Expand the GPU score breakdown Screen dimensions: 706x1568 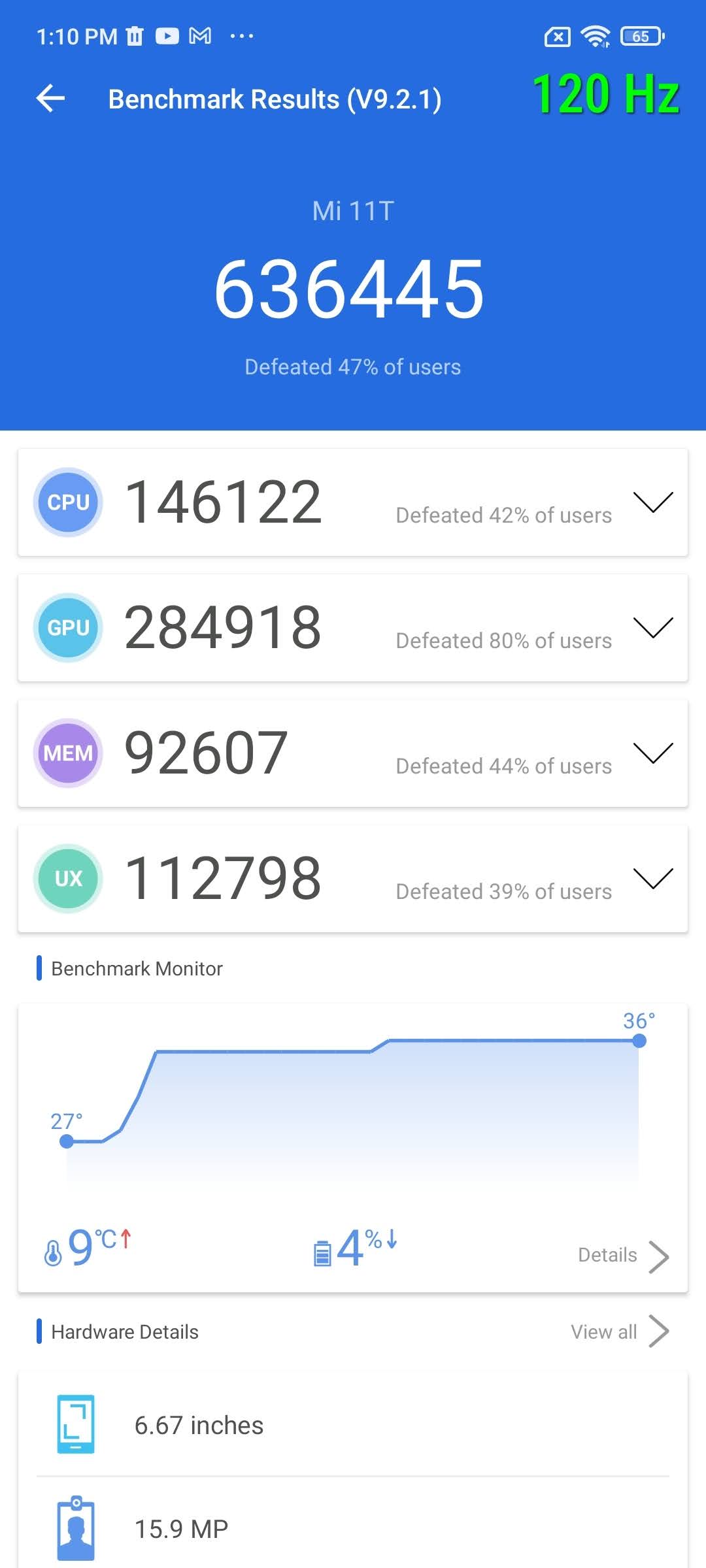652,627
